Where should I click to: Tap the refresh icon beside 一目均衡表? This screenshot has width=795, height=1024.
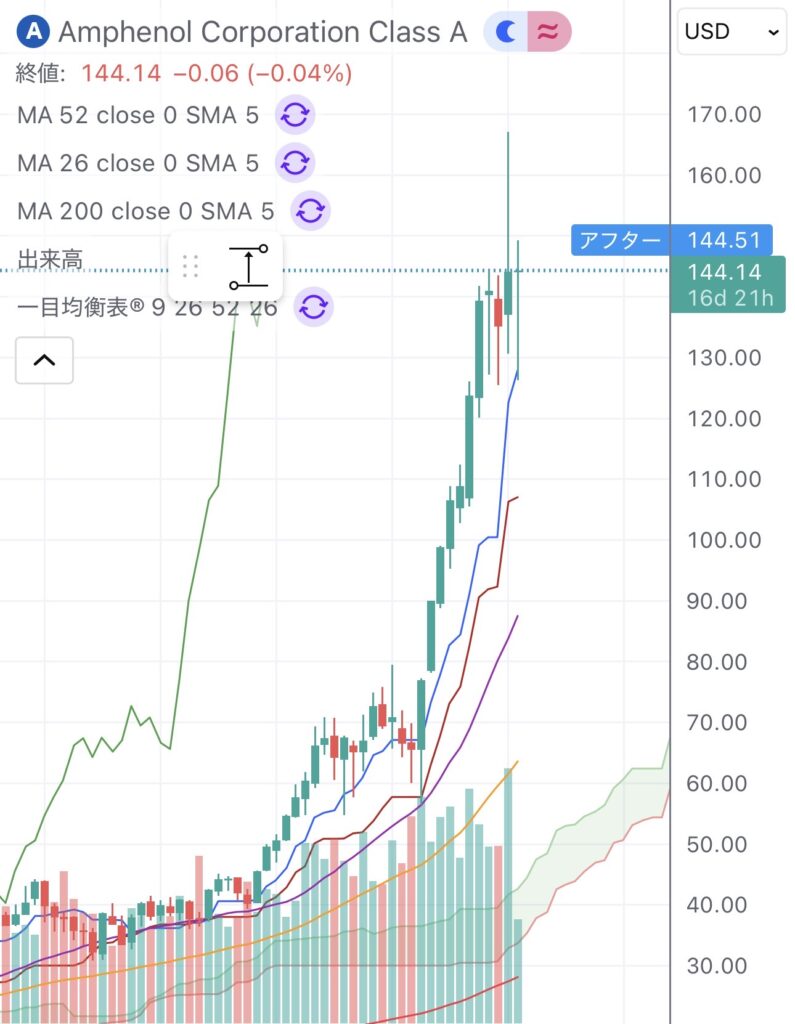pyautogui.click(x=313, y=308)
